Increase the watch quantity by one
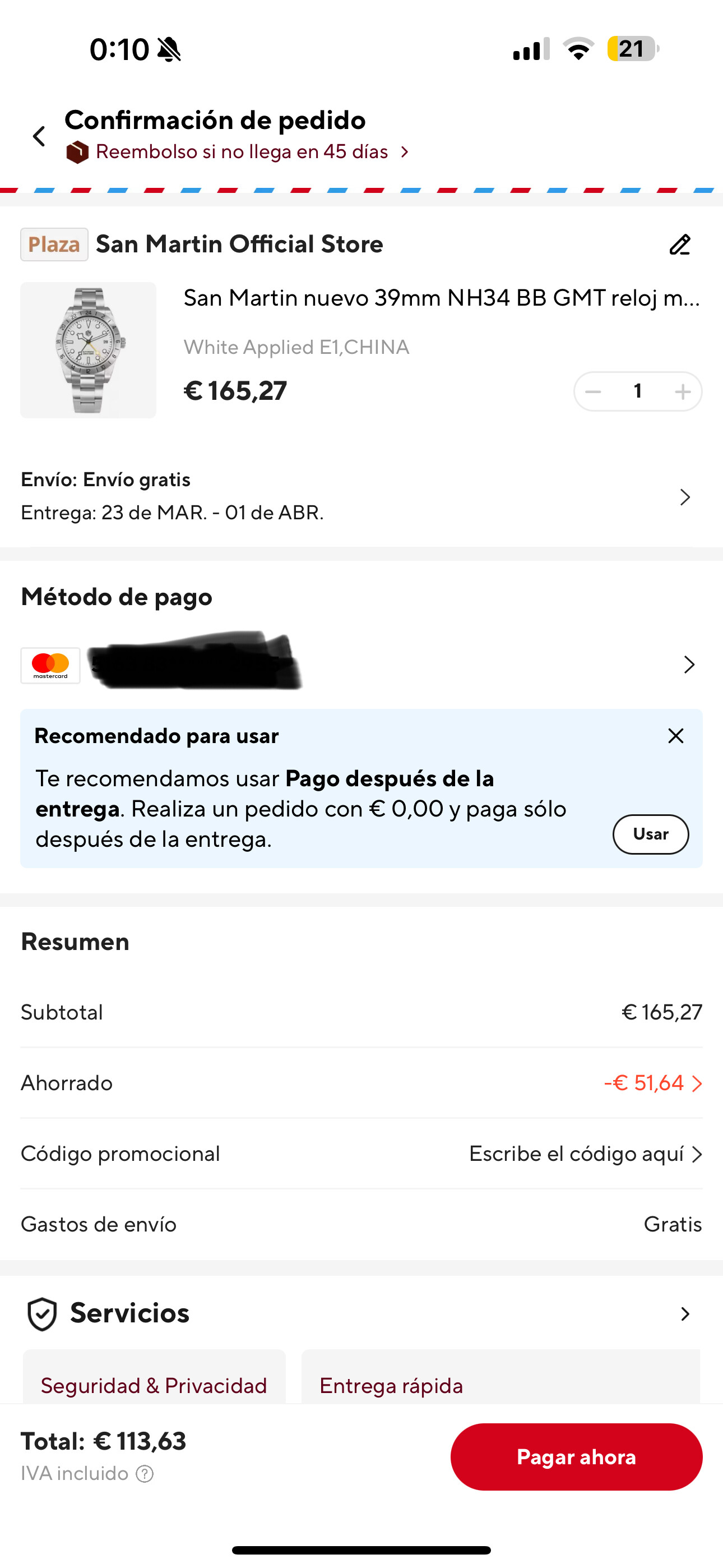The image size is (723, 1568). [x=682, y=391]
